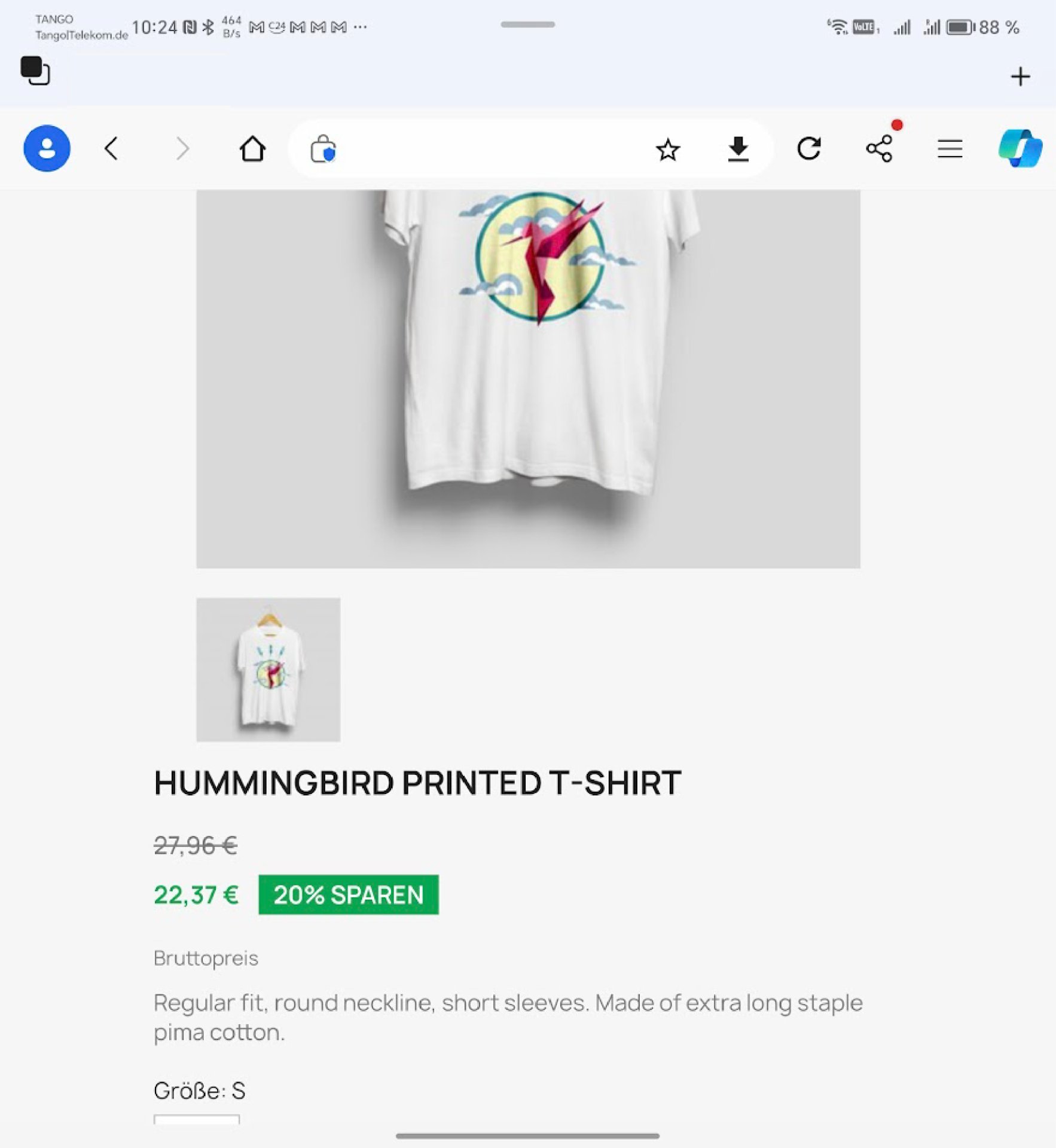Open the browser profile account

[47, 148]
